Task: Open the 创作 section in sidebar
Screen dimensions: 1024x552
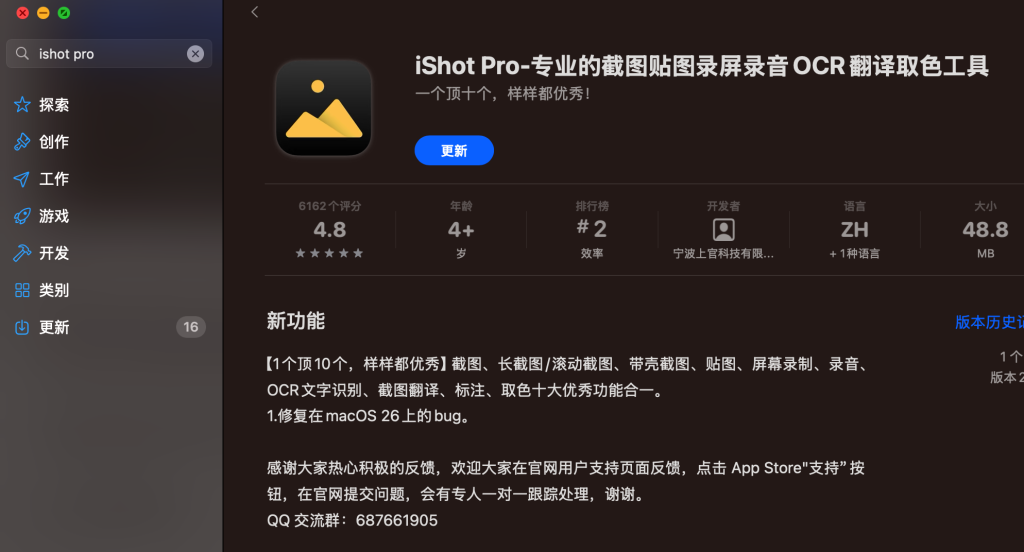Action: (x=53, y=142)
